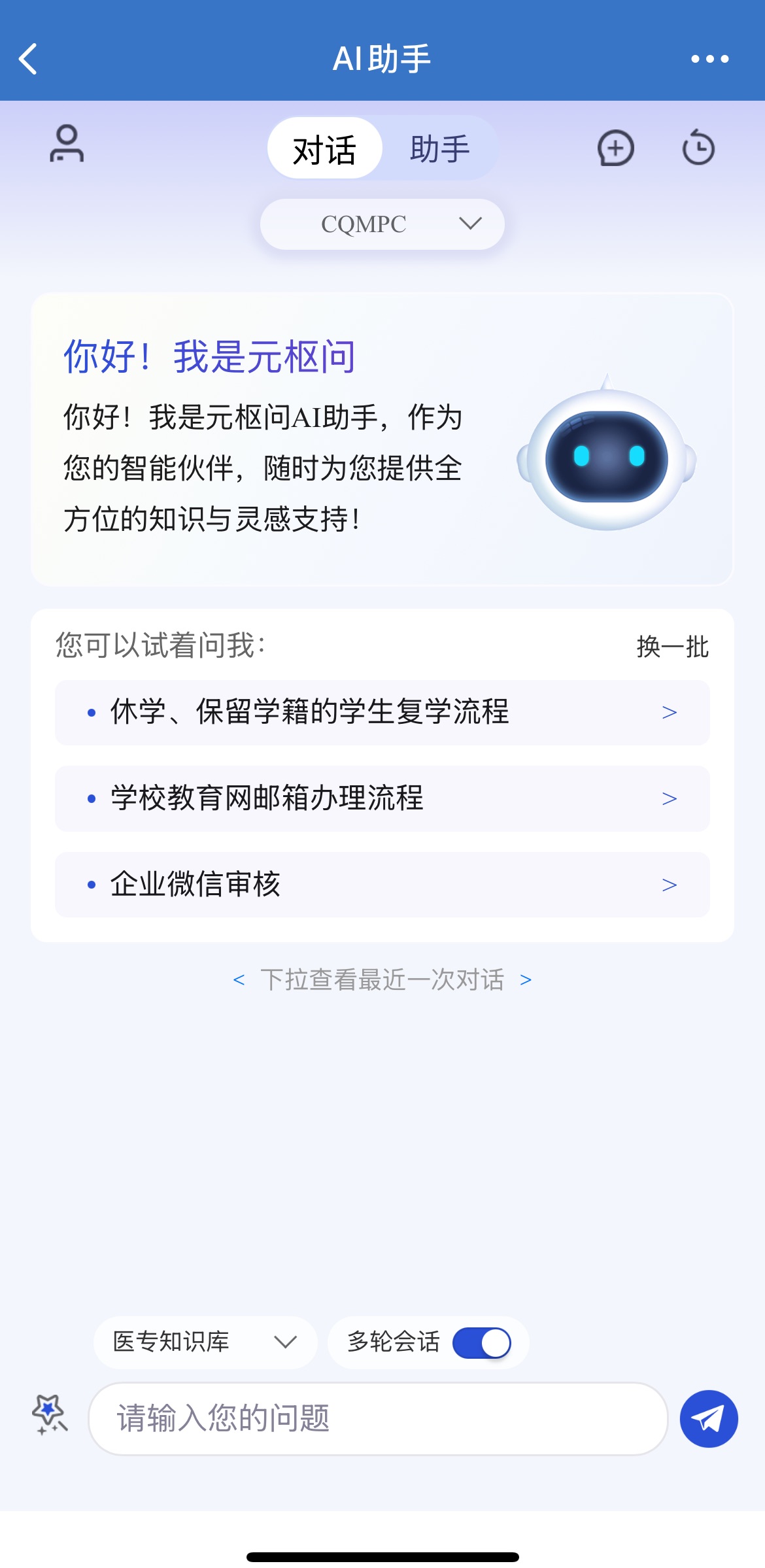
Task: Expand the 医专知识库 dropdown
Action: [205, 1342]
